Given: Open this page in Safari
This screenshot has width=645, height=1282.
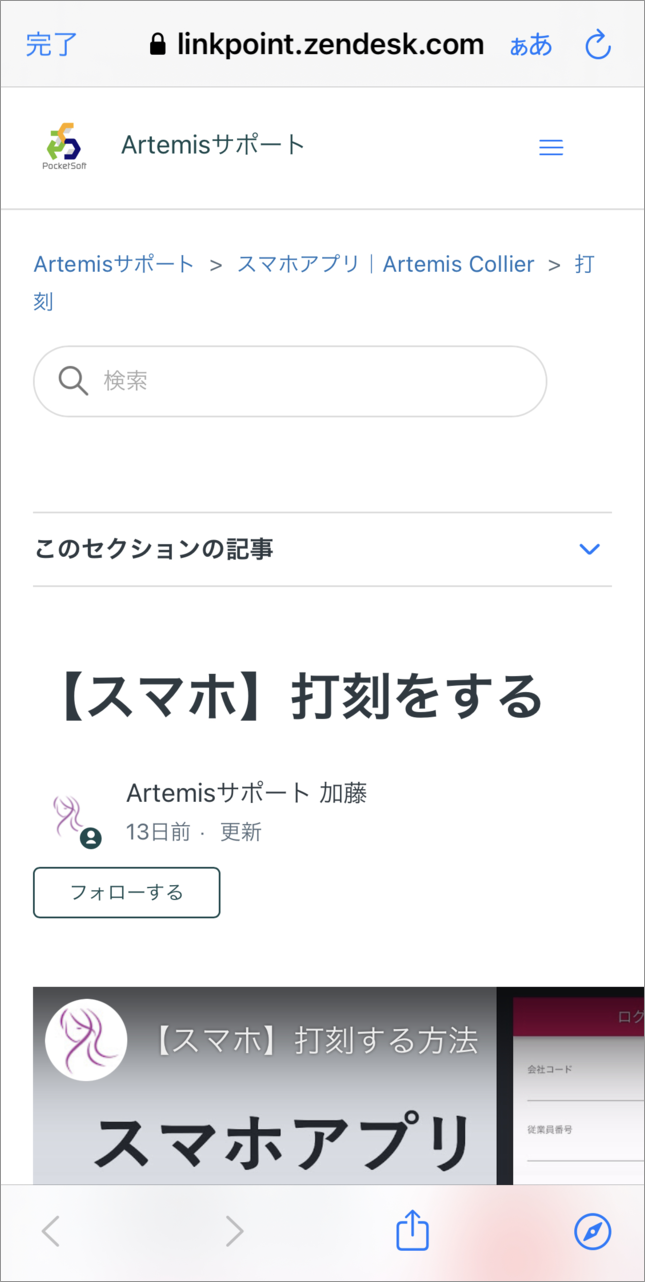Looking at the screenshot, I should [592, 1231].
